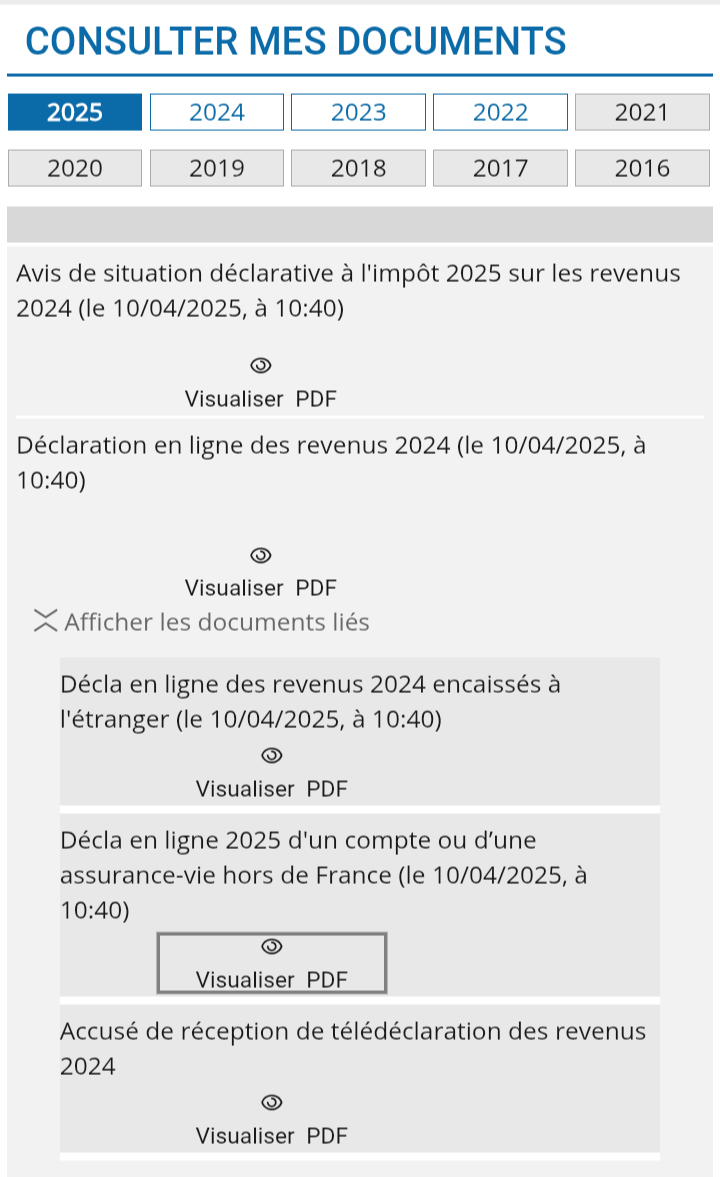View documents for 2018

tap(358, 168)
